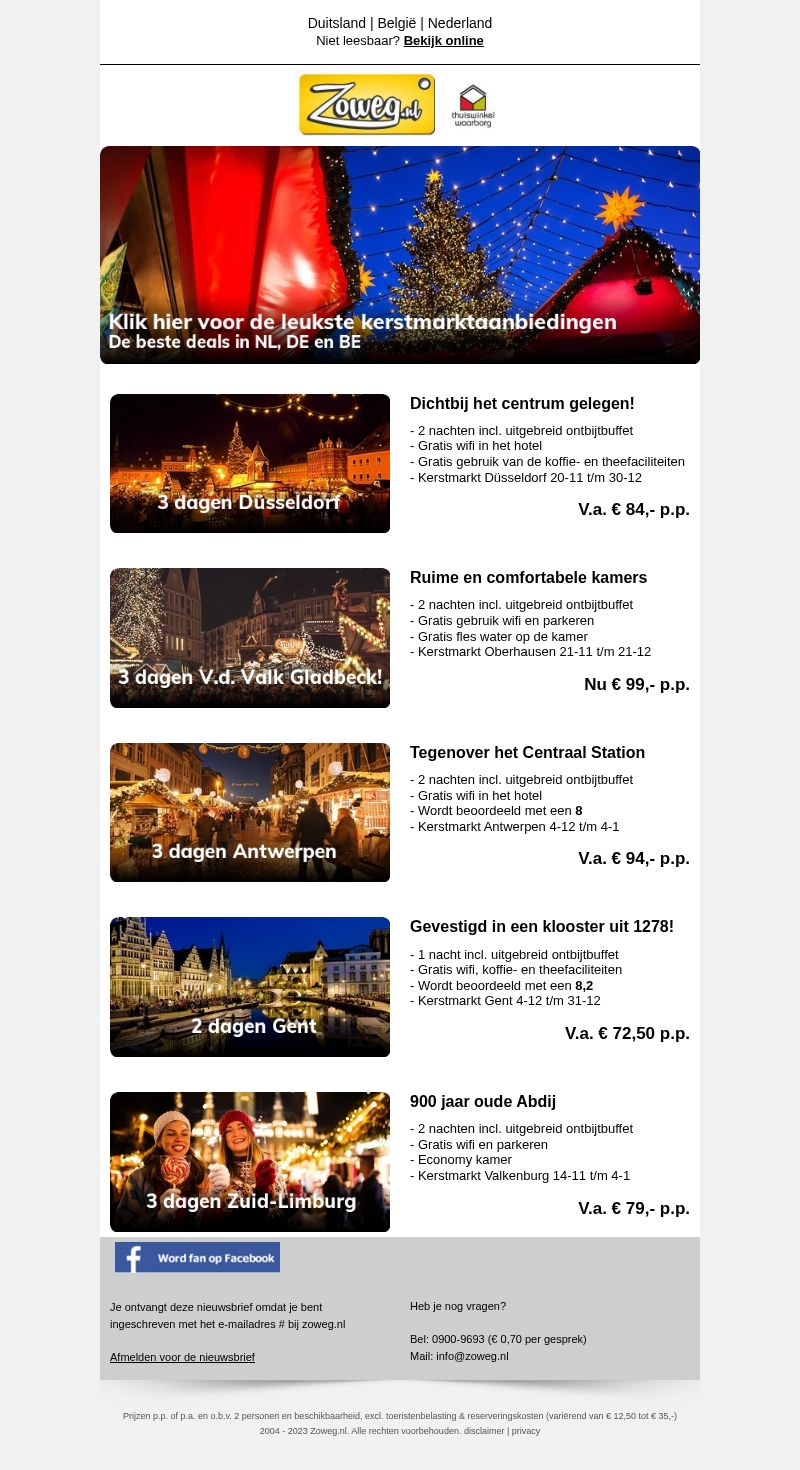Open the Nederland link
The width and height of the screenshot is (800, 1470).
(460, 23)
